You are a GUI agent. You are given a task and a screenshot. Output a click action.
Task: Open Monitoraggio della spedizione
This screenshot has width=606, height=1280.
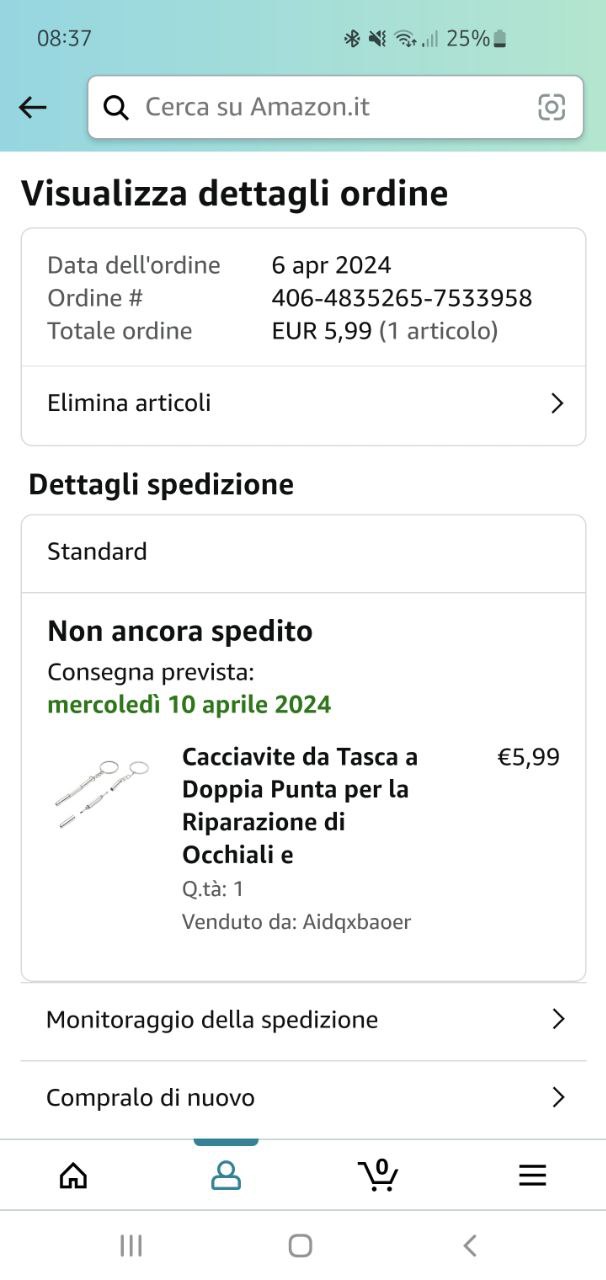(303, 1020)
